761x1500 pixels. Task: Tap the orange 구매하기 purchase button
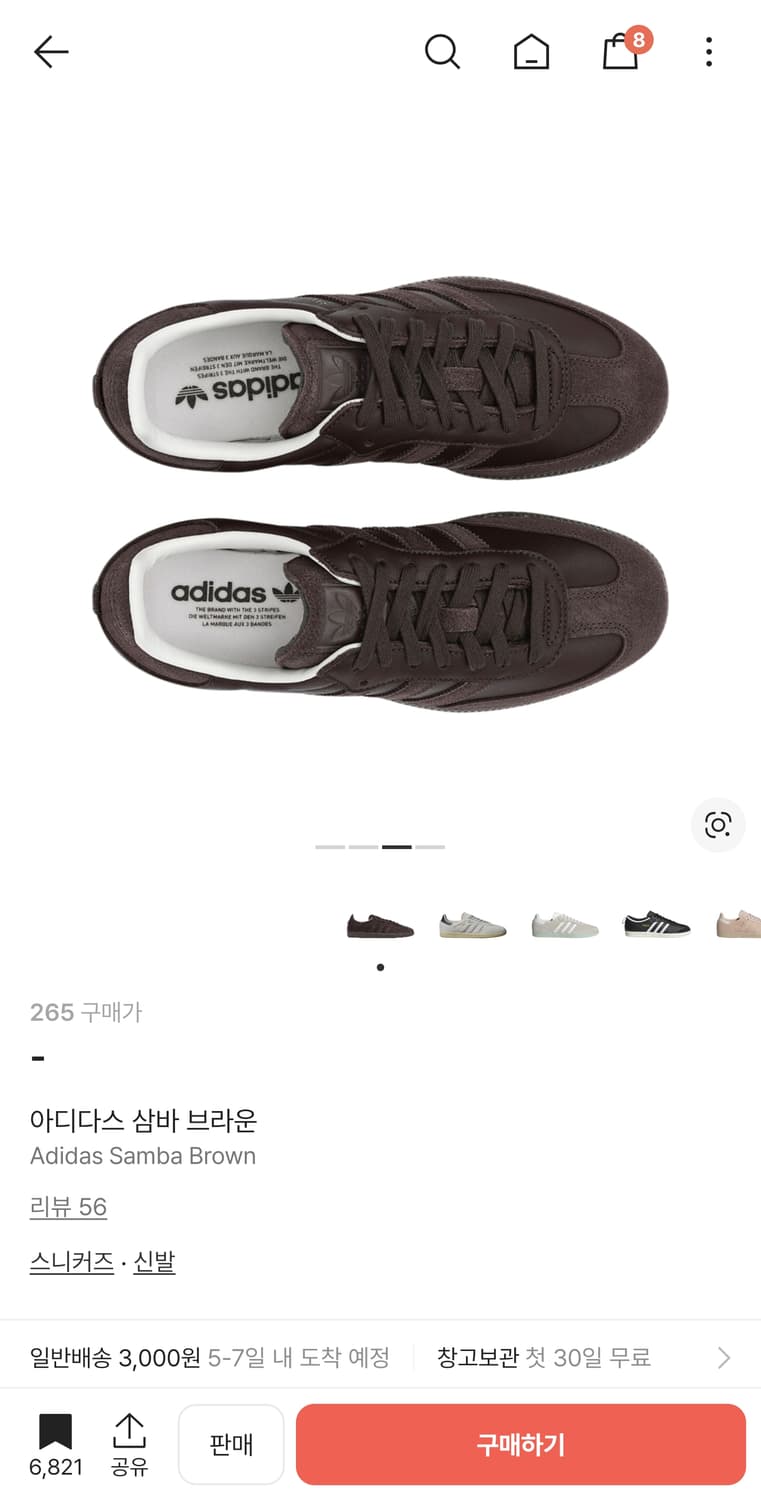[x=521, y=1444]
